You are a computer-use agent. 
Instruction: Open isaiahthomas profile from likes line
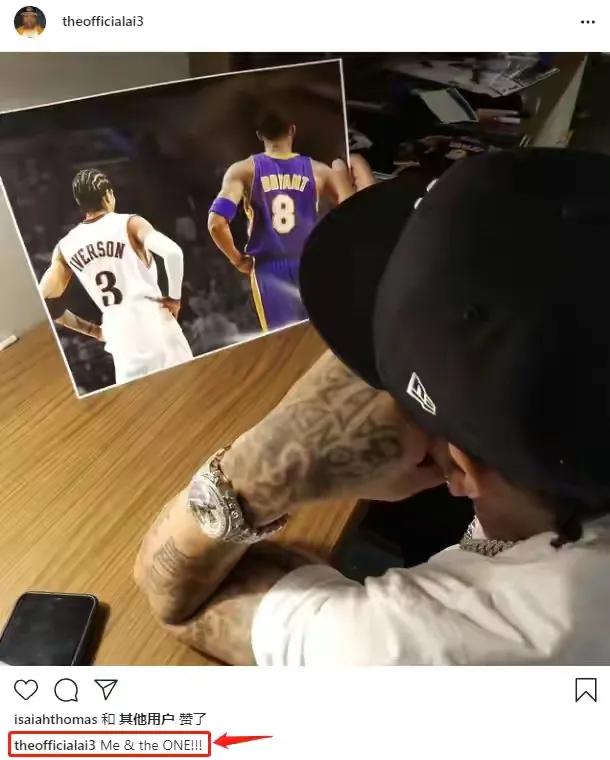(56, 719)
